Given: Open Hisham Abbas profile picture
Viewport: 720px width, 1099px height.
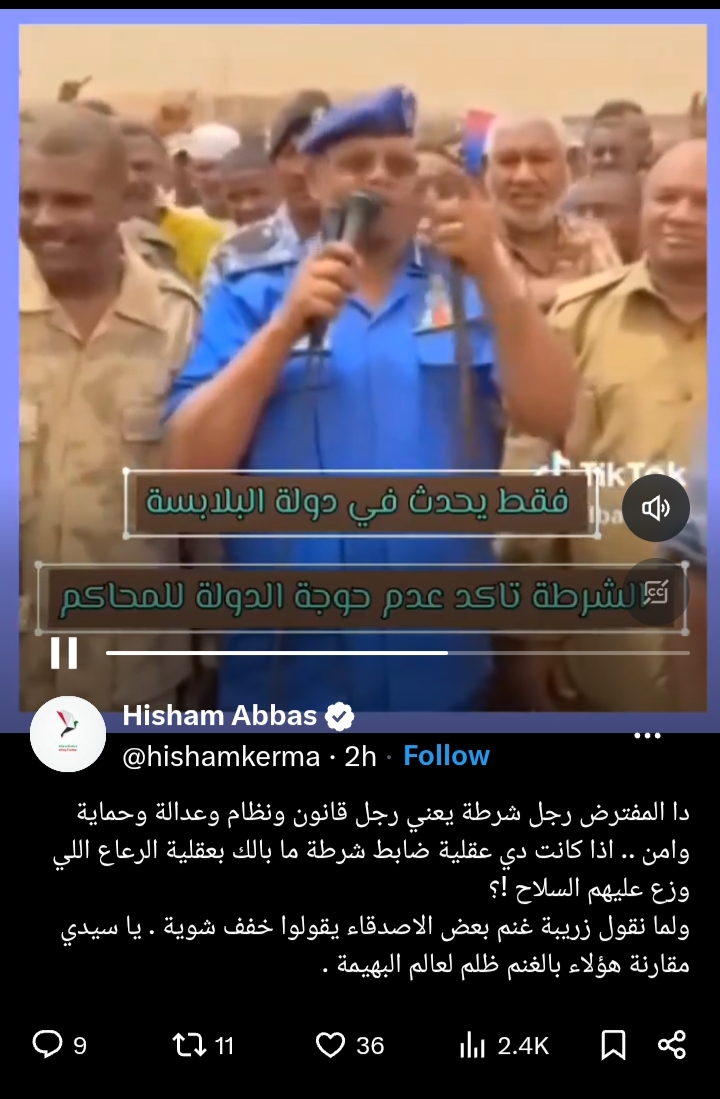Looking at the screenshot, I should [68, 735].
